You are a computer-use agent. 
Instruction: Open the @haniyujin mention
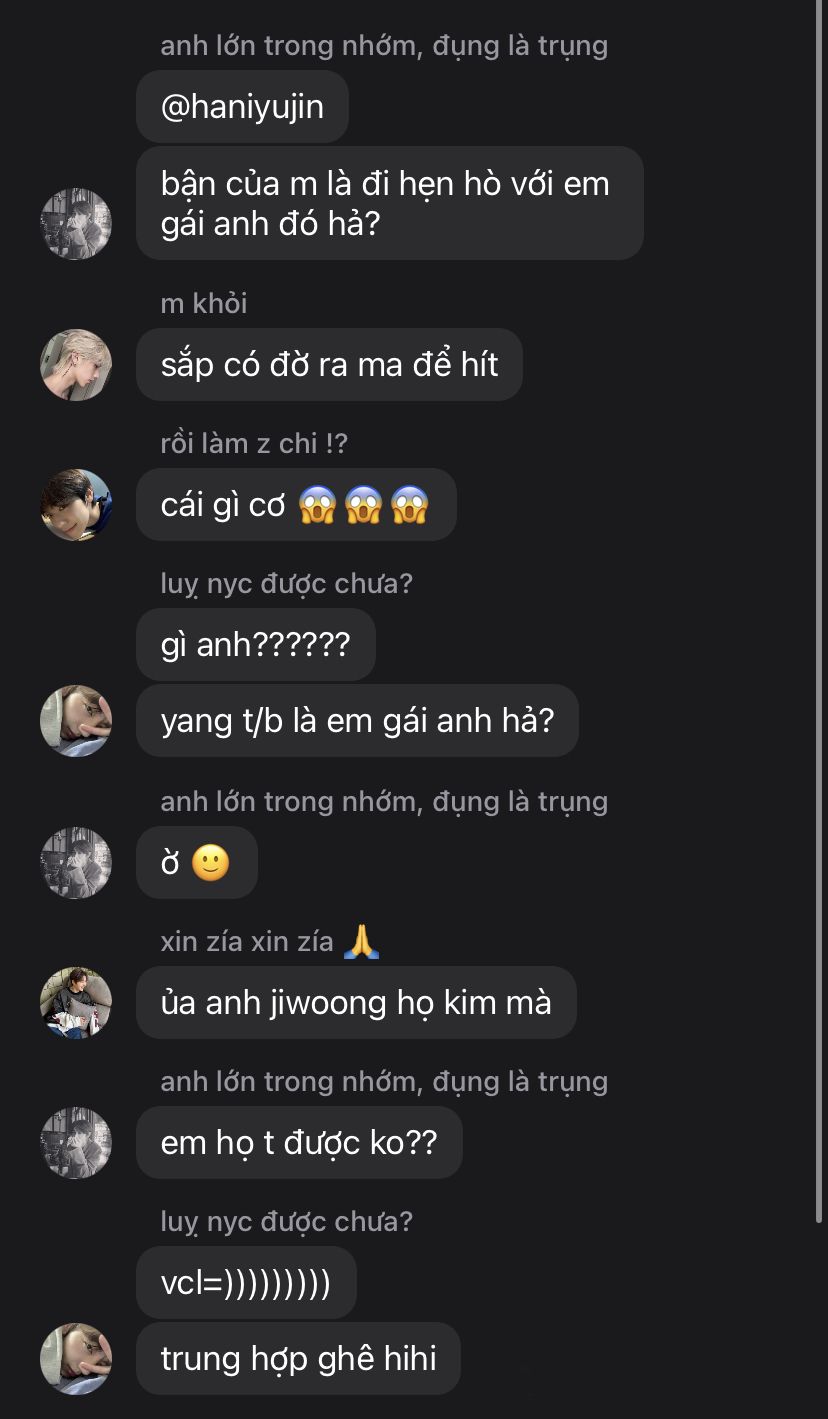242,107
